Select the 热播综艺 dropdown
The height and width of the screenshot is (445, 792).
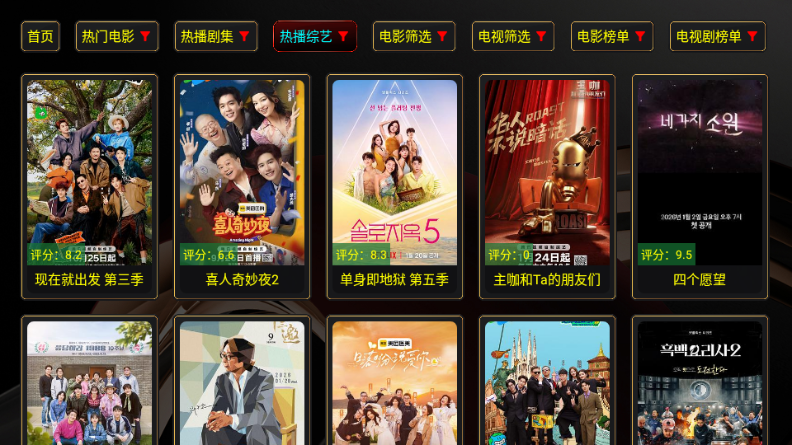[314, 37]
